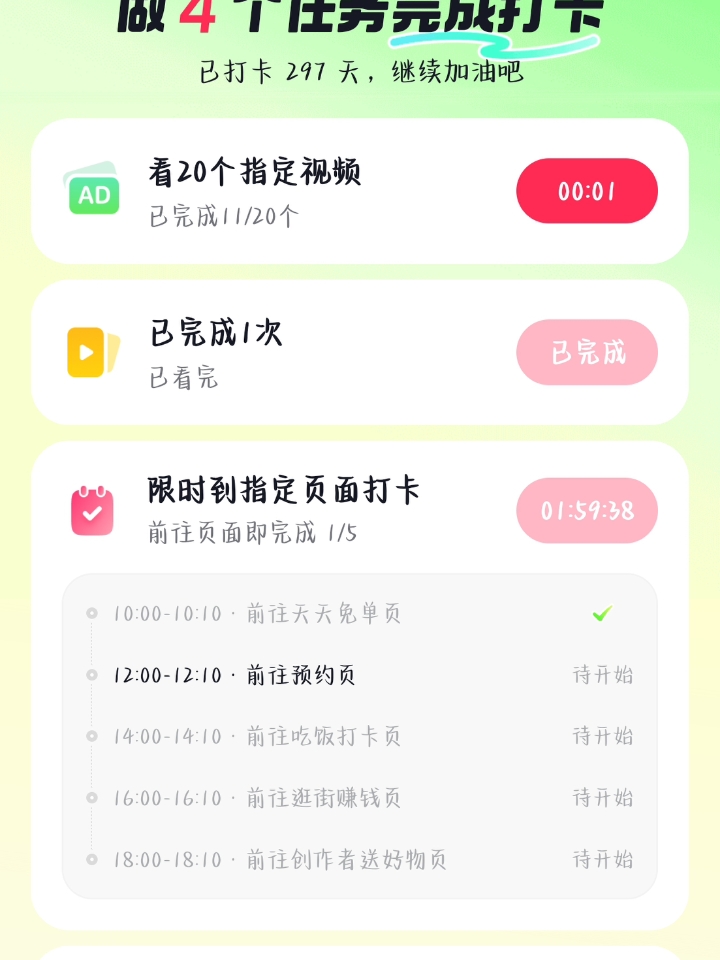Expand the 已完成1次 task card

210,333
